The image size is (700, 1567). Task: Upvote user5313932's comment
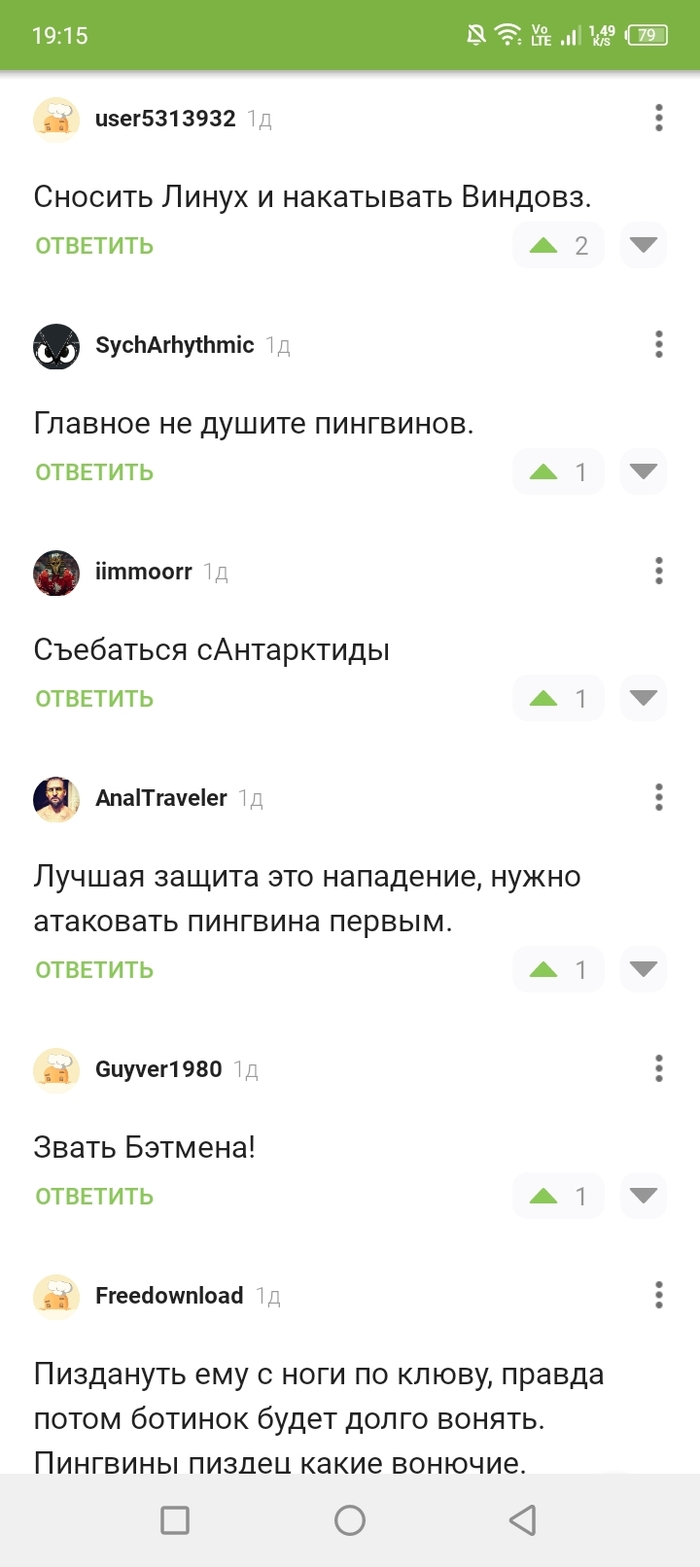[x=543, y=246]
